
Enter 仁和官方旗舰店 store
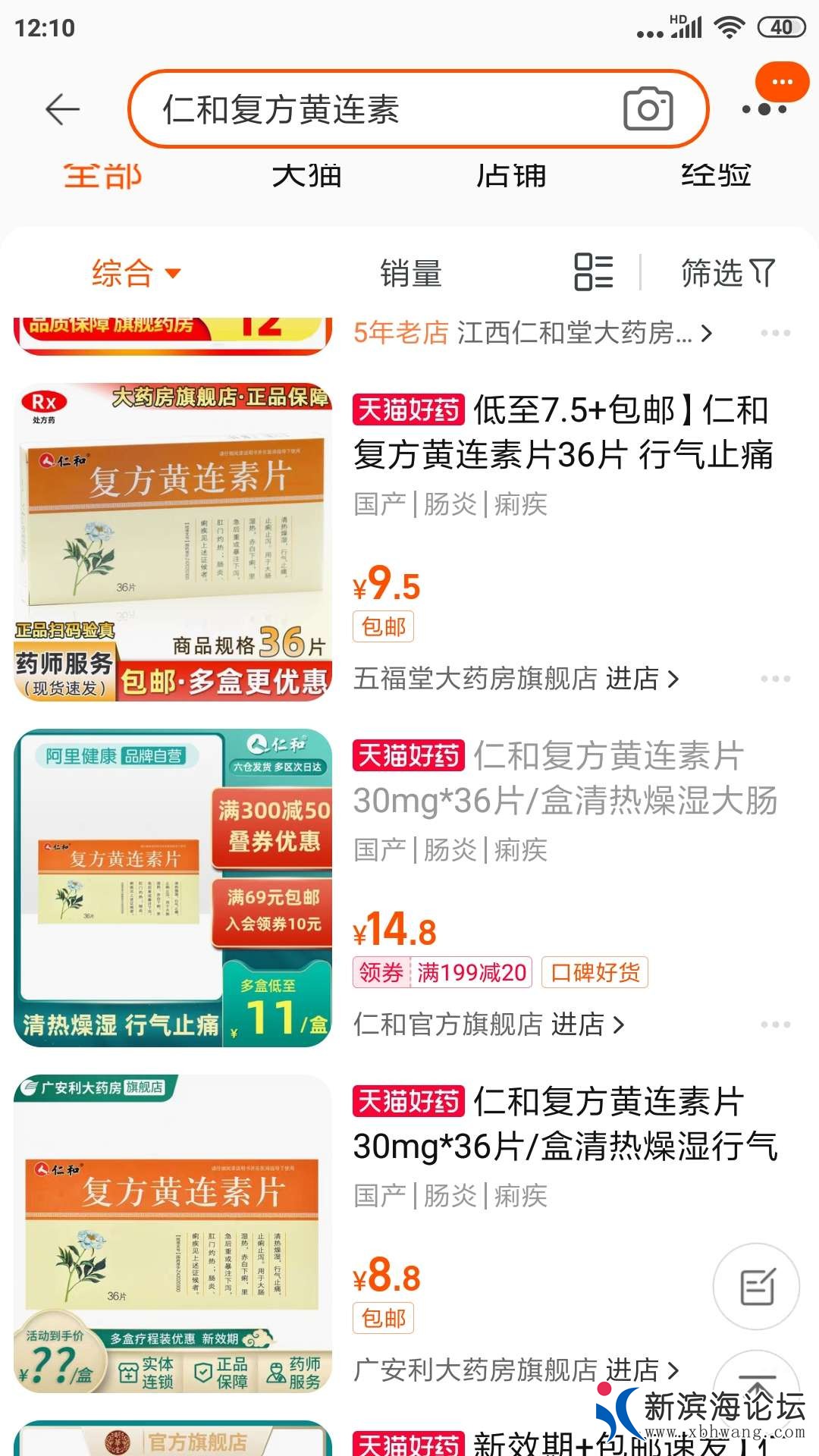(489, 1025)
